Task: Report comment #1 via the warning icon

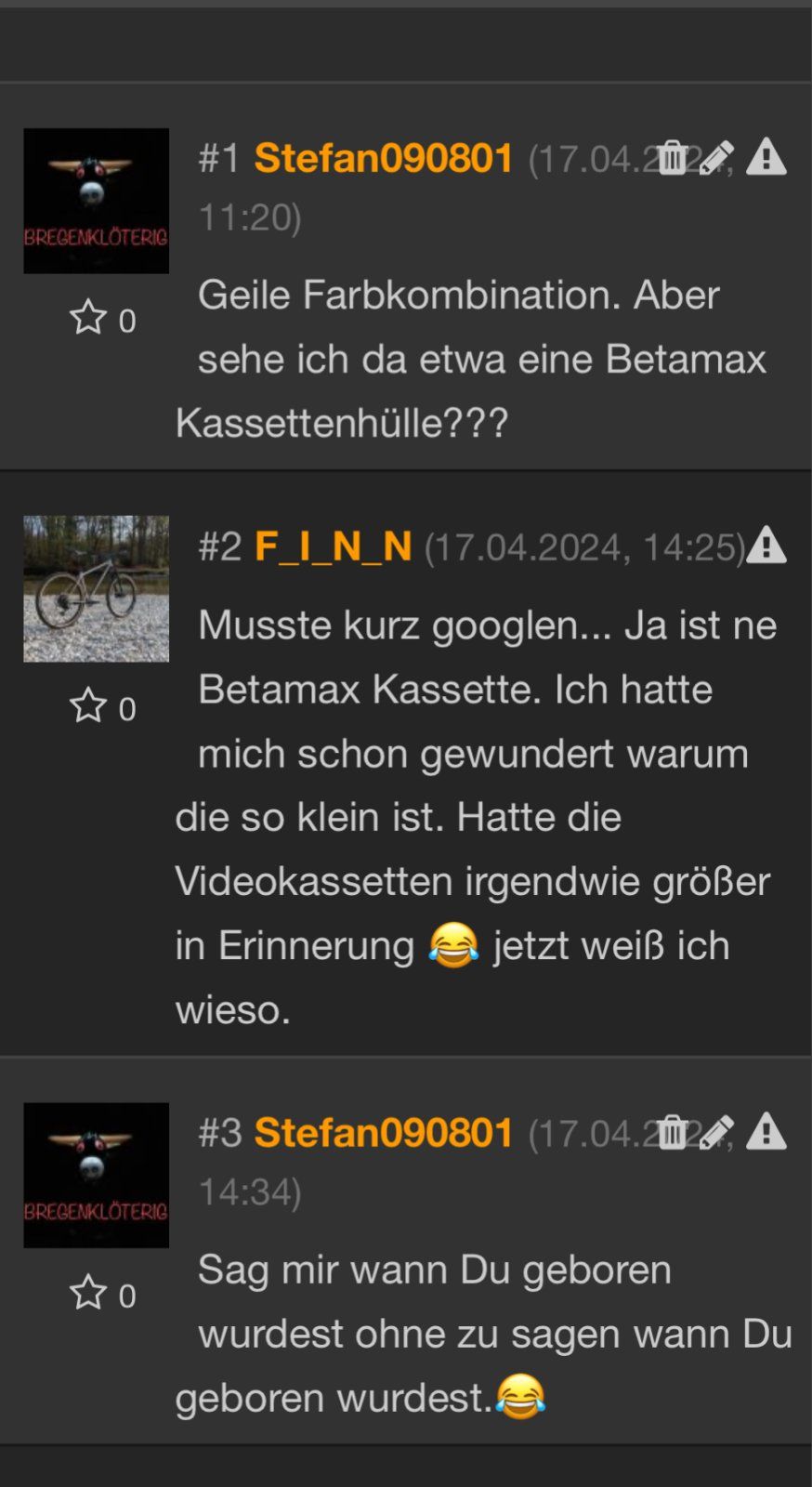Action: (766, 157)
